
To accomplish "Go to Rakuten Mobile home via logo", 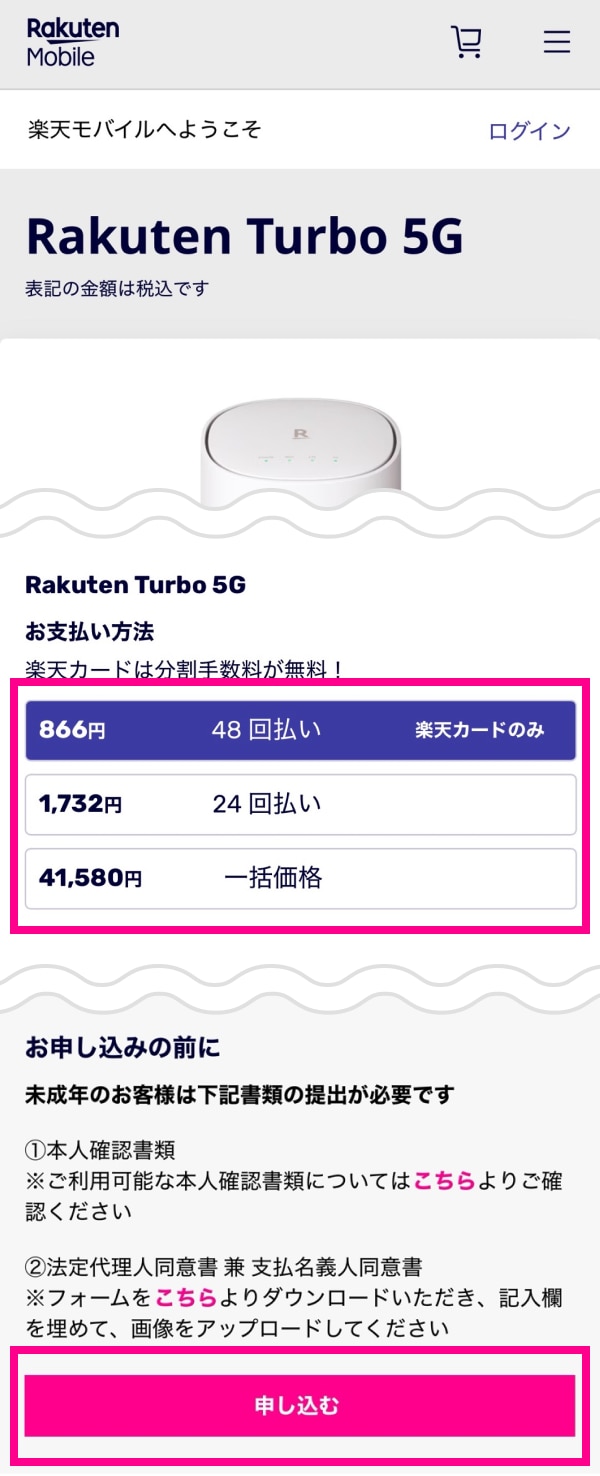I will click(73, 42).
